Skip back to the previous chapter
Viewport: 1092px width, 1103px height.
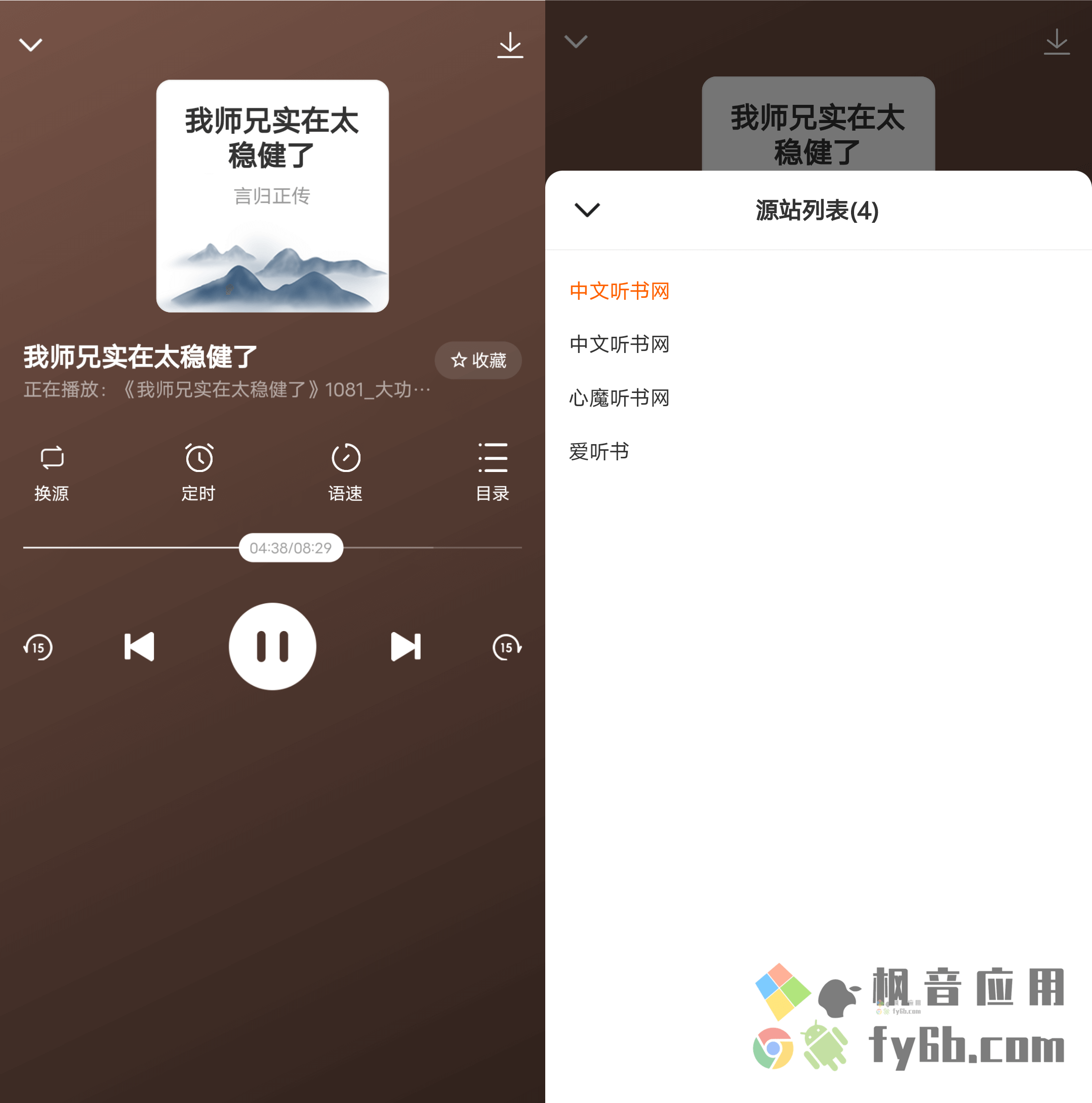[x=139, y=647]
